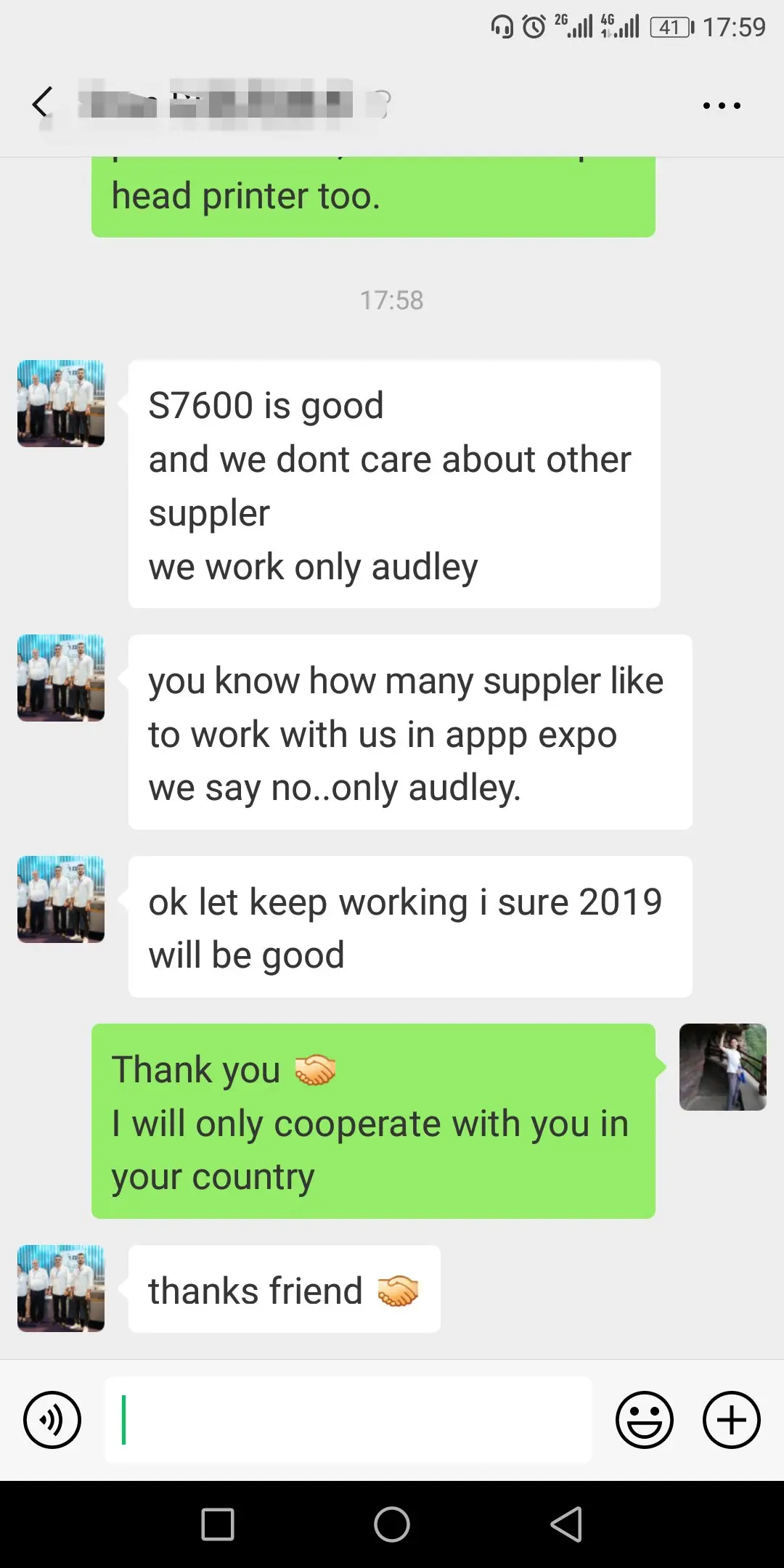Open your own avatar next to "Thank you"
Viewport: 784px width, 1568px height.
[x=723, y=1067]
